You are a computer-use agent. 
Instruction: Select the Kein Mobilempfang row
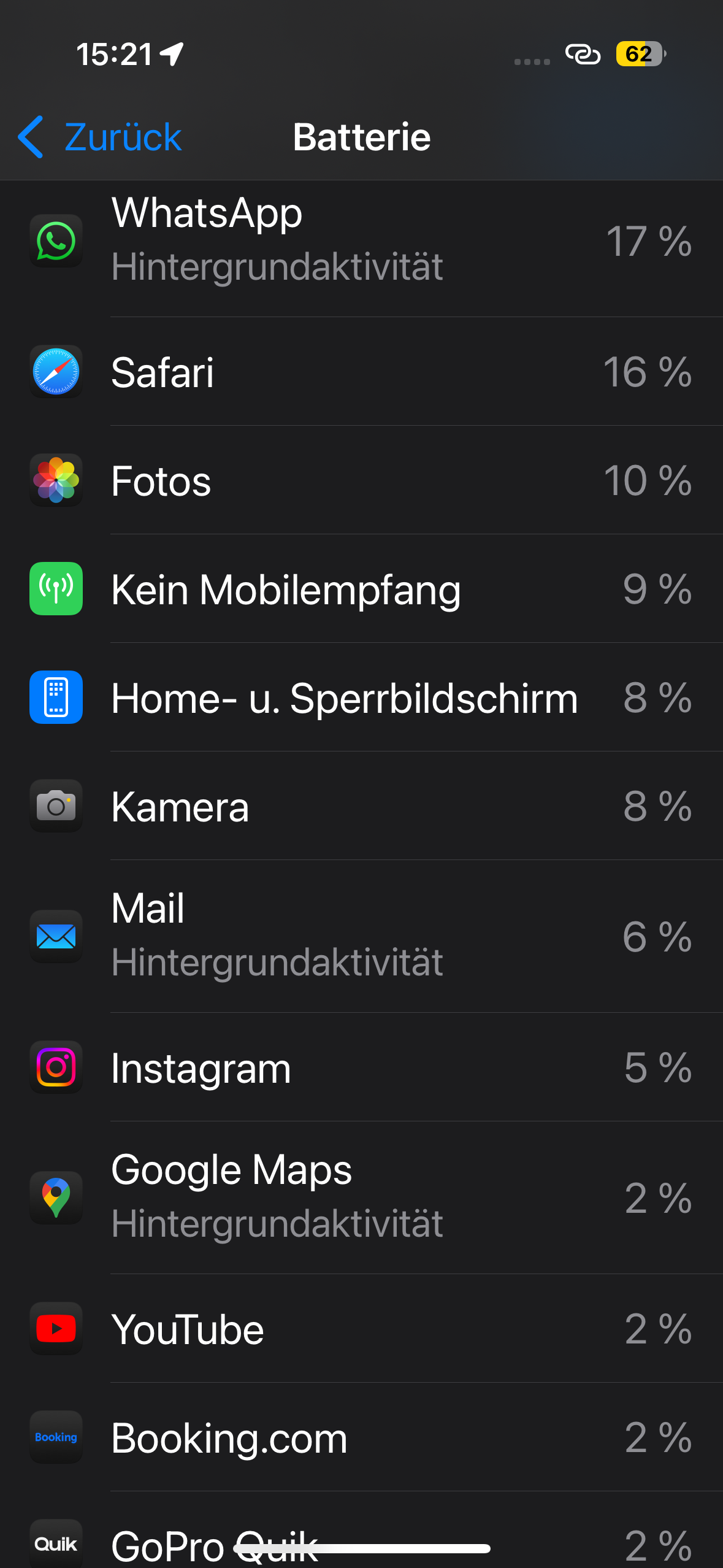point(361,589)
